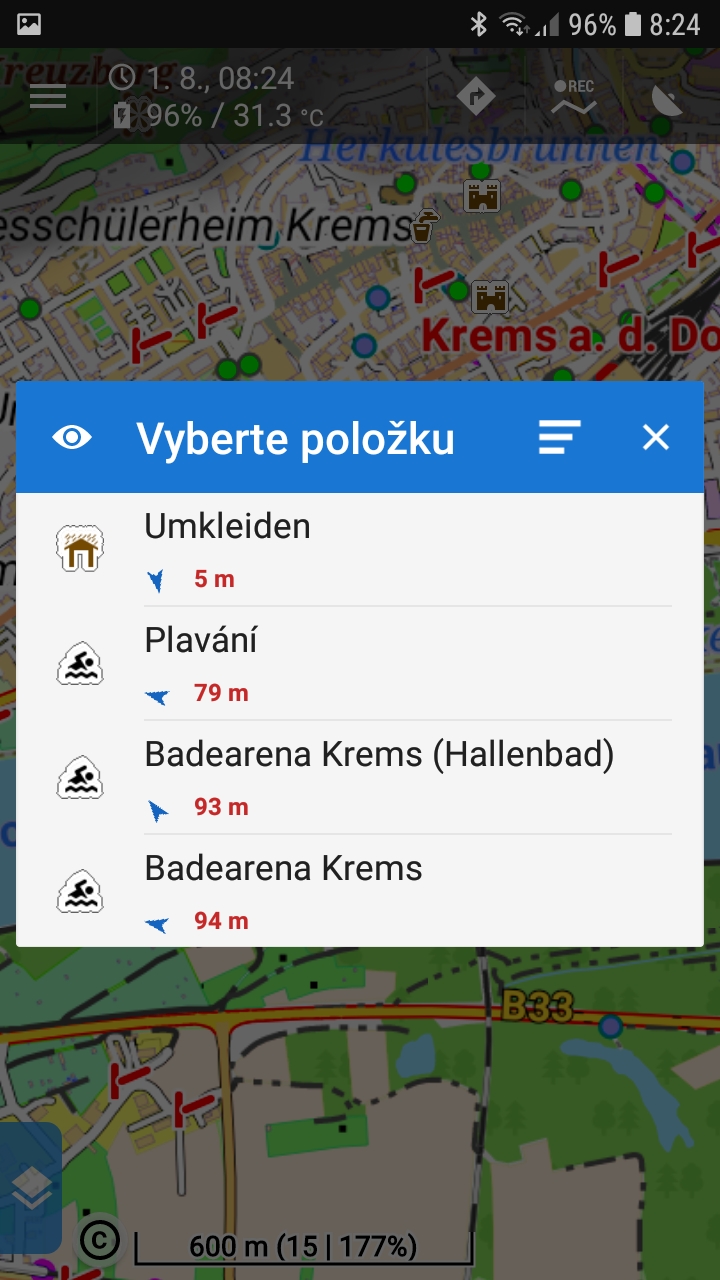Choose Badearena Krems (Hallenbad) entry
The height and width of the screenshot is (1280, 720).
360,777
